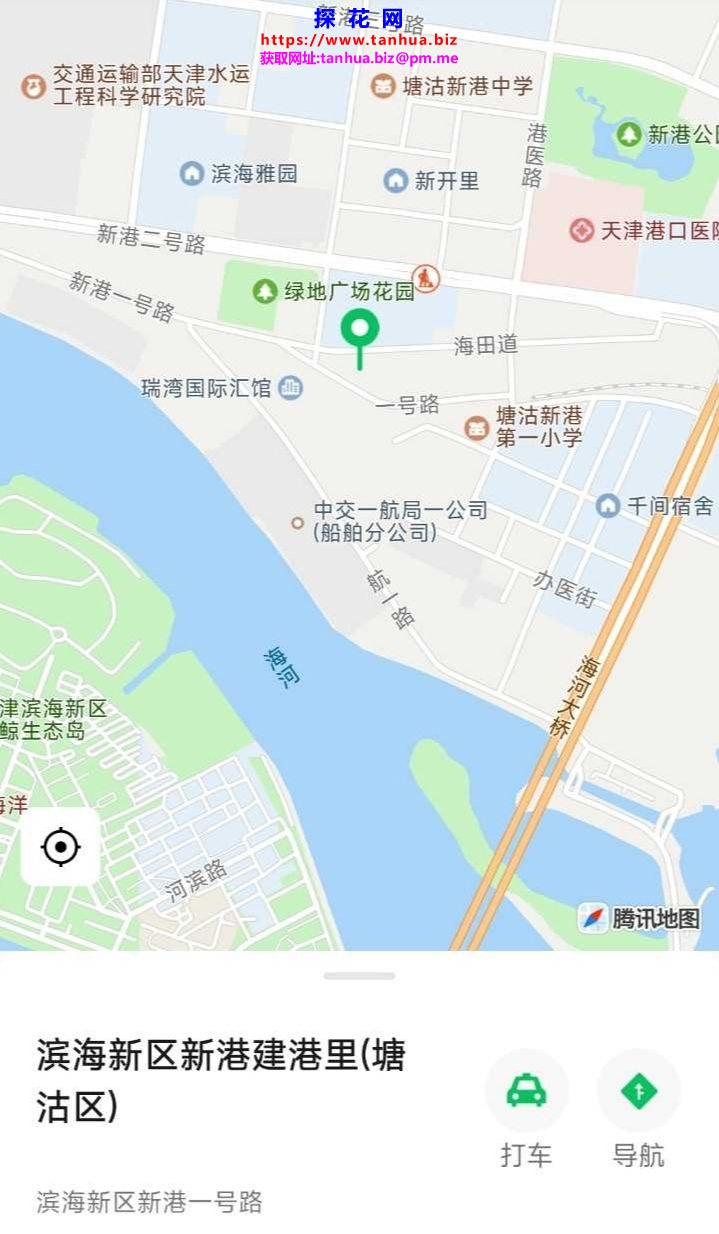Viewport: 719px width, 1234px height.
Task: Expand the bottom sheet using the handle
Action: (x=359, y=976)
